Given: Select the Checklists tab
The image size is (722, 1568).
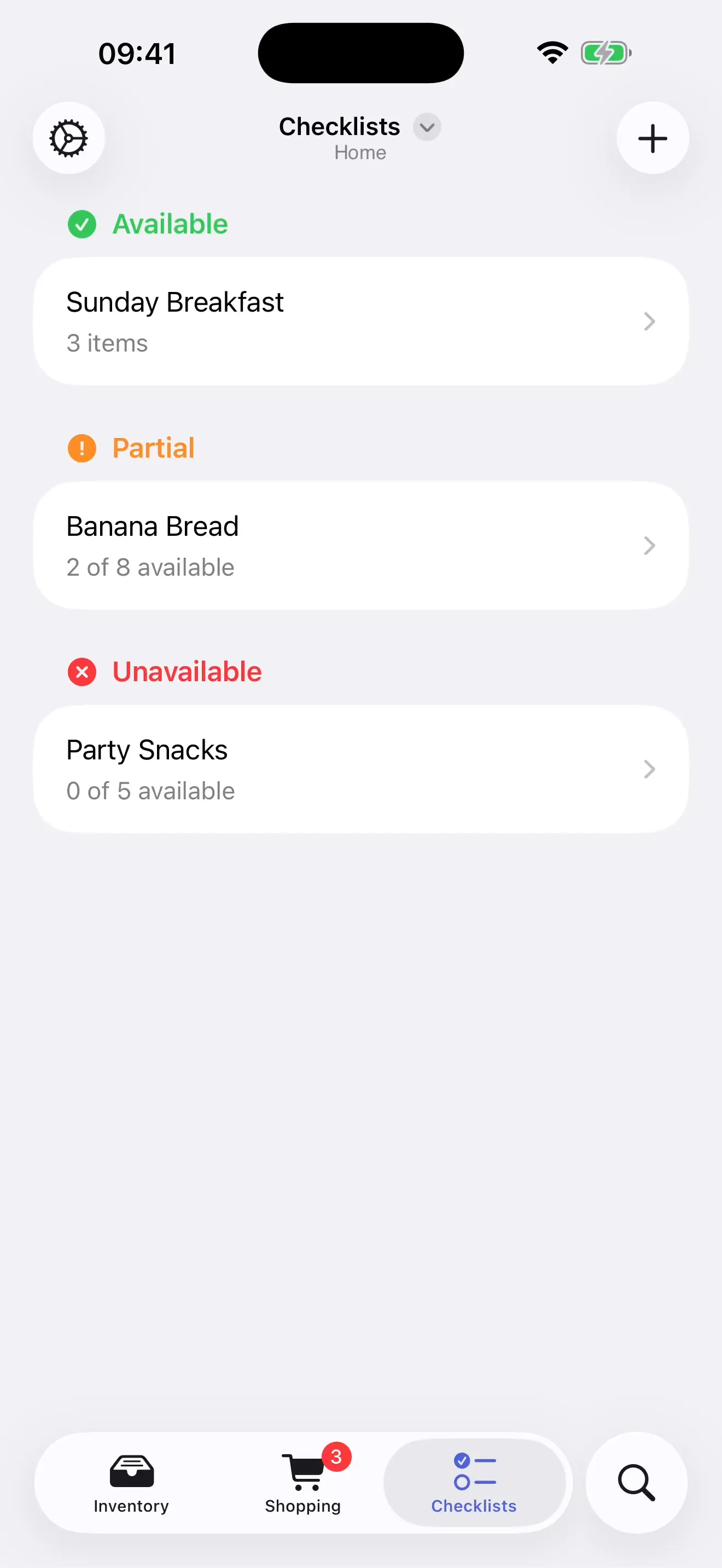Looking at the screenshot, I should point(474,1483).
